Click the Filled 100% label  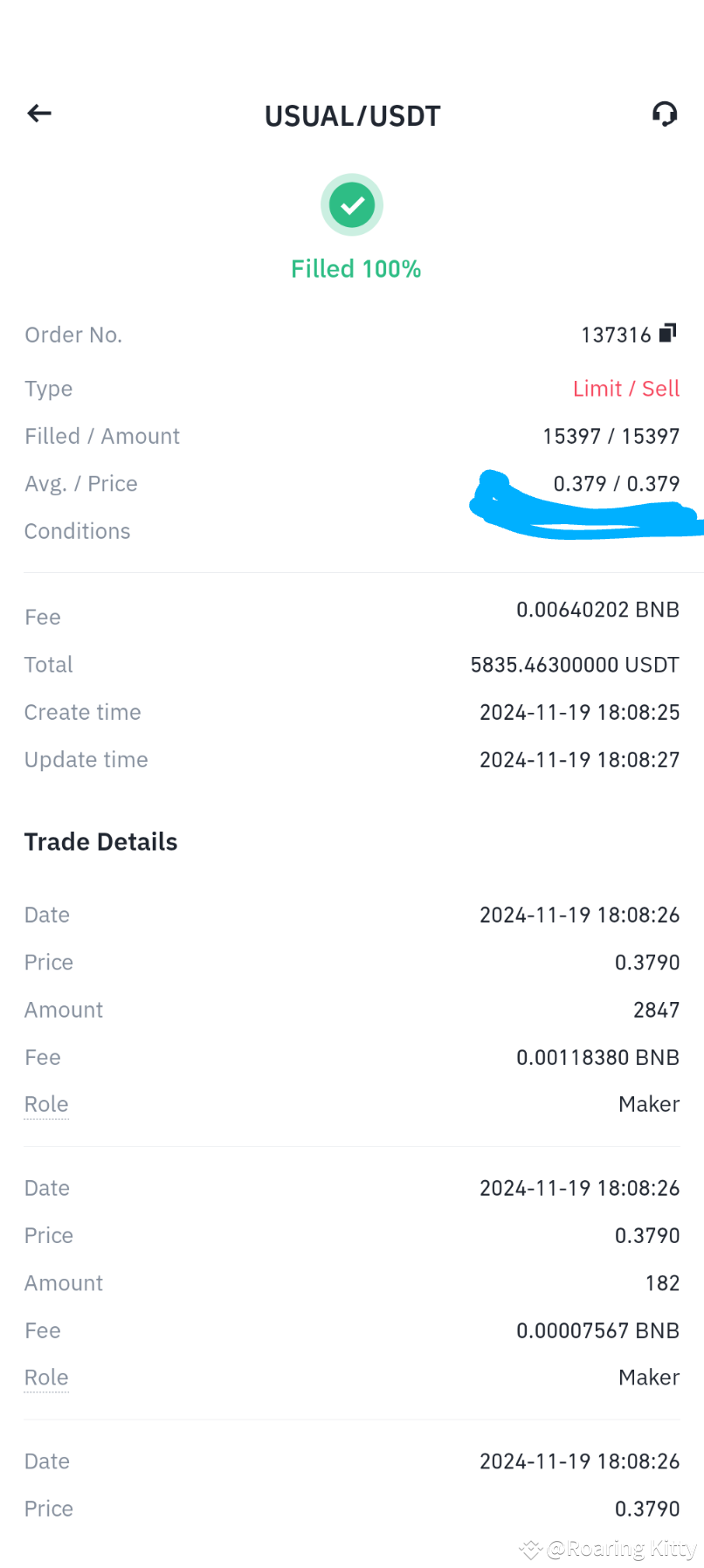click(355, 268)
